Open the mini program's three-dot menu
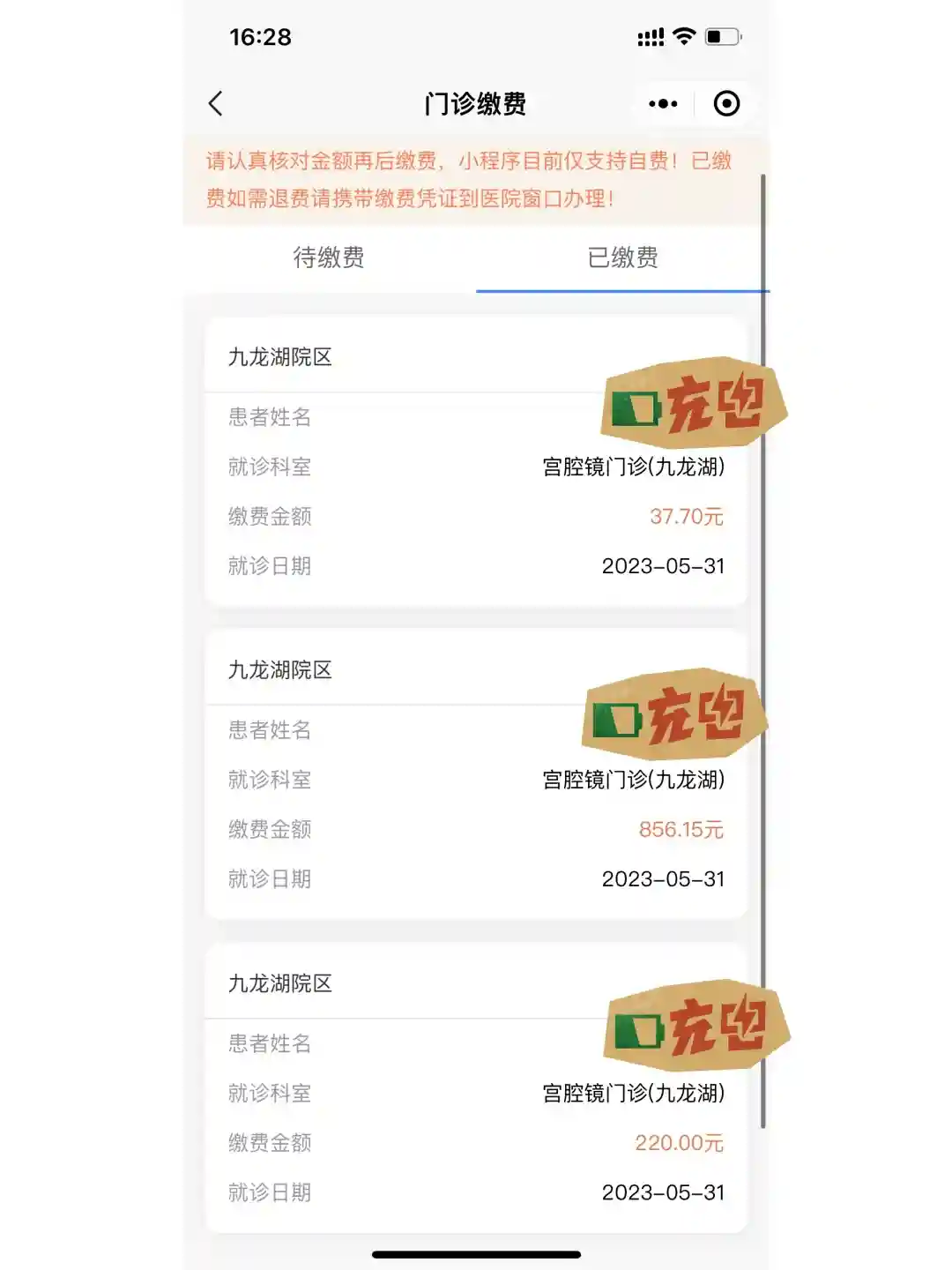Screen dimensions: 952x1270 663,104
